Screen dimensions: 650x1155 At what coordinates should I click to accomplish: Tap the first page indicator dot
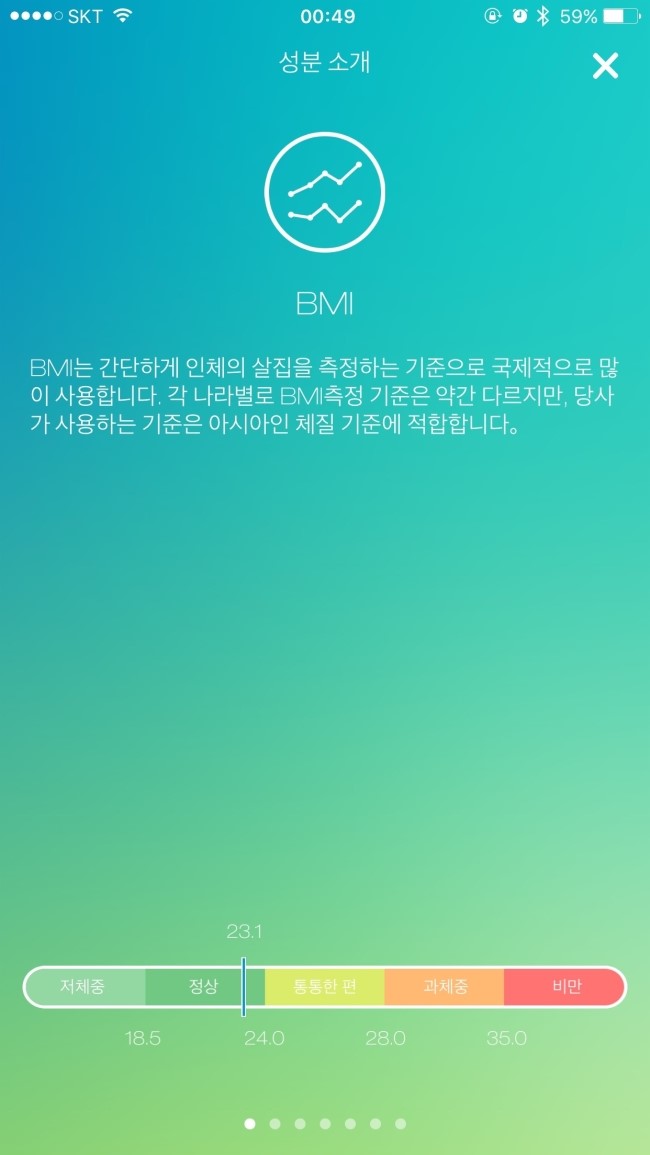pos(250,1123)
